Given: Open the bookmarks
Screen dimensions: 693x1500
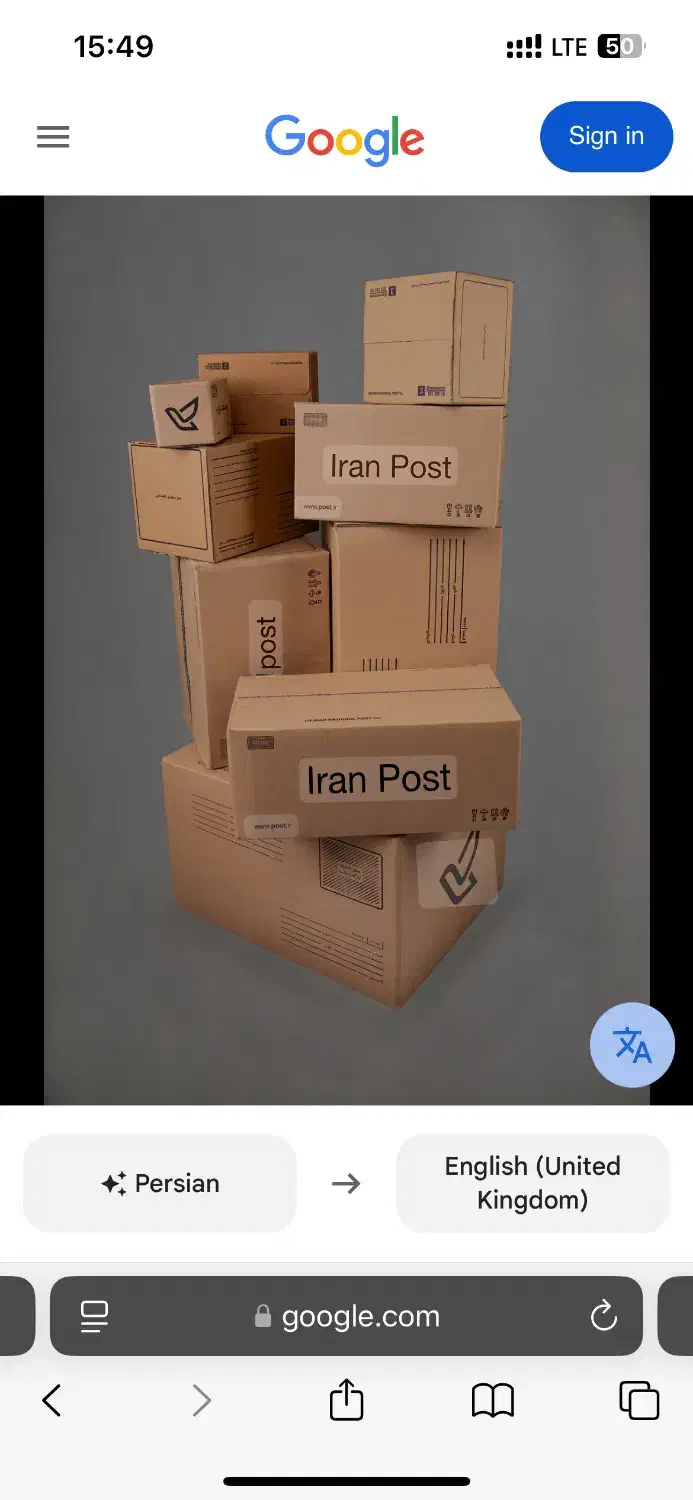Looking at the screenshot, I should pyautogui.click(x=492, y=1400).
